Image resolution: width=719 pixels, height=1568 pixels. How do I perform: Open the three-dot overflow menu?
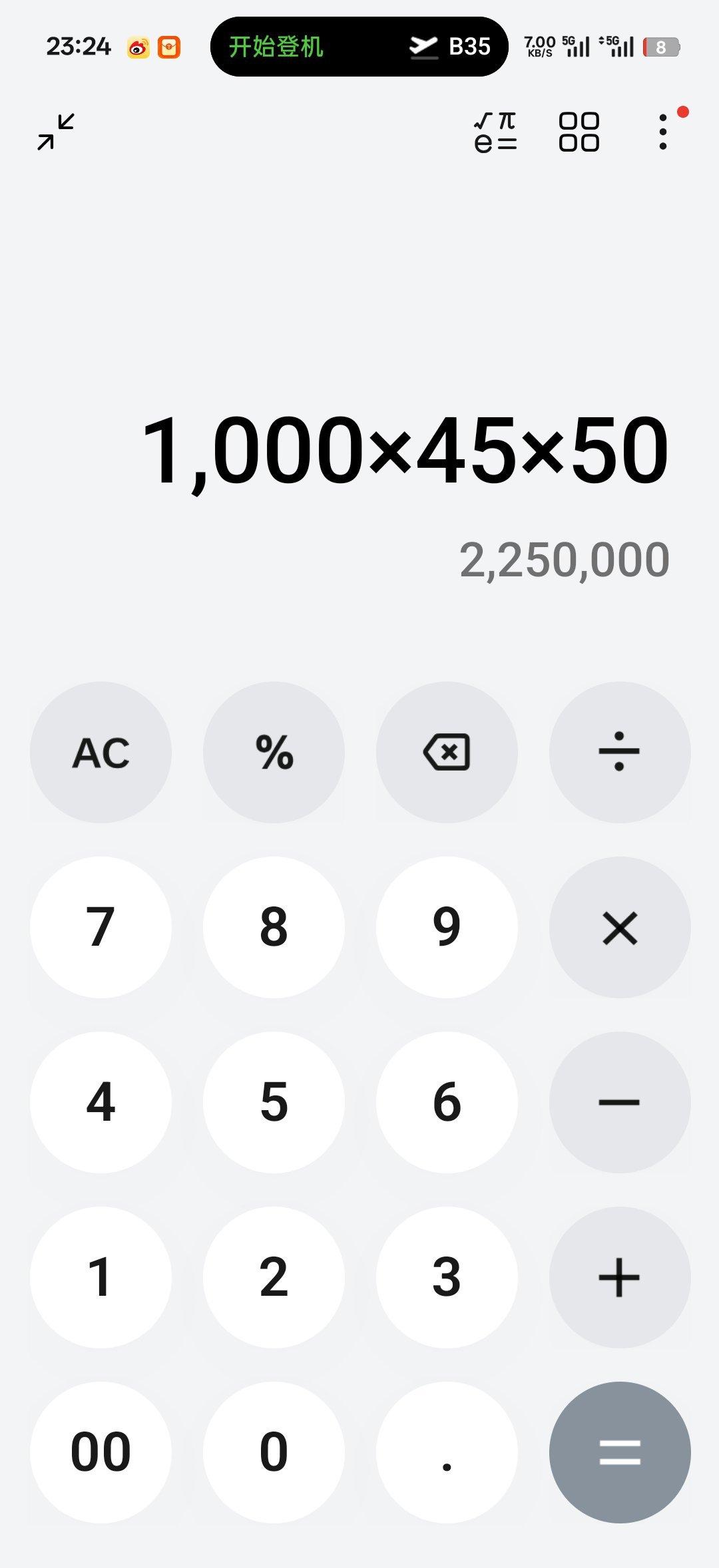click(x=663, y=132)
